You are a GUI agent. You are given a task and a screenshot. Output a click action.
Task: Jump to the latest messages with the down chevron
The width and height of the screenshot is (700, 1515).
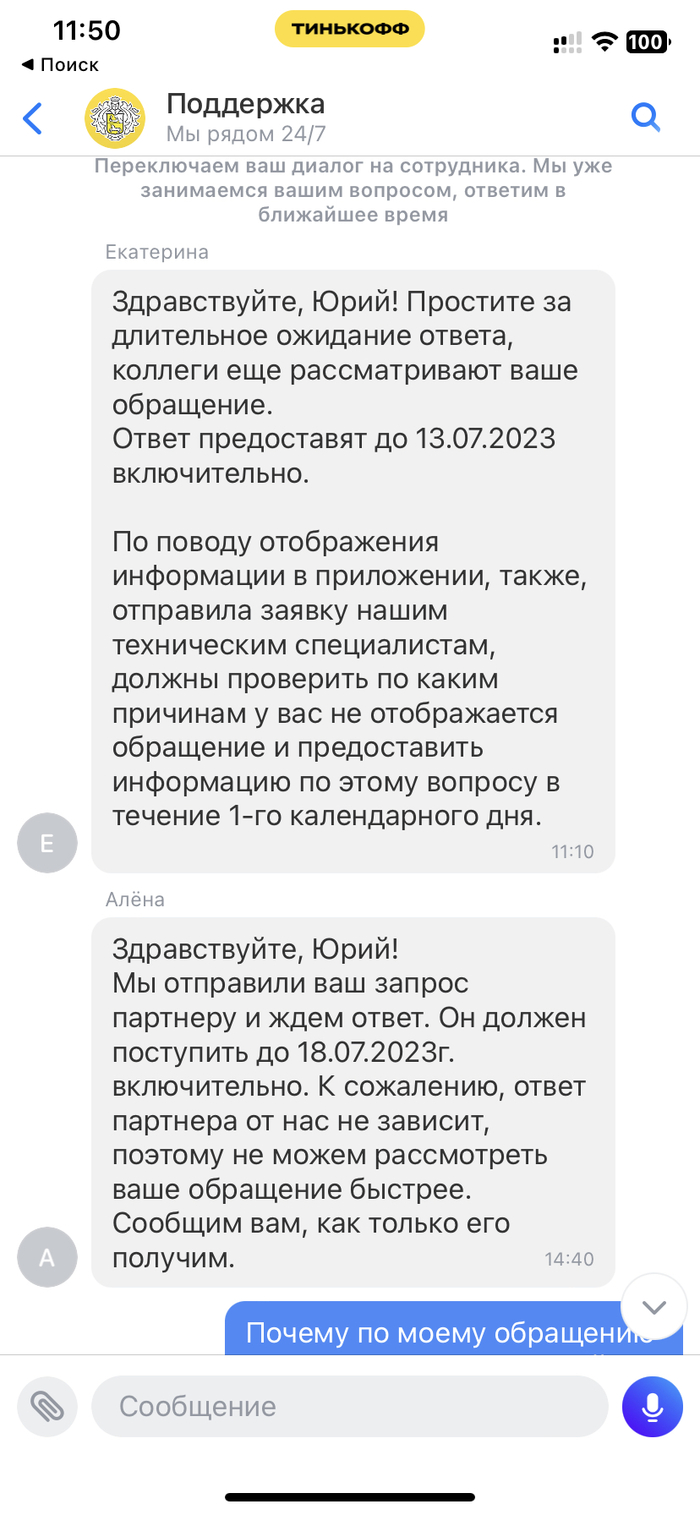(x=654, y=1306)
